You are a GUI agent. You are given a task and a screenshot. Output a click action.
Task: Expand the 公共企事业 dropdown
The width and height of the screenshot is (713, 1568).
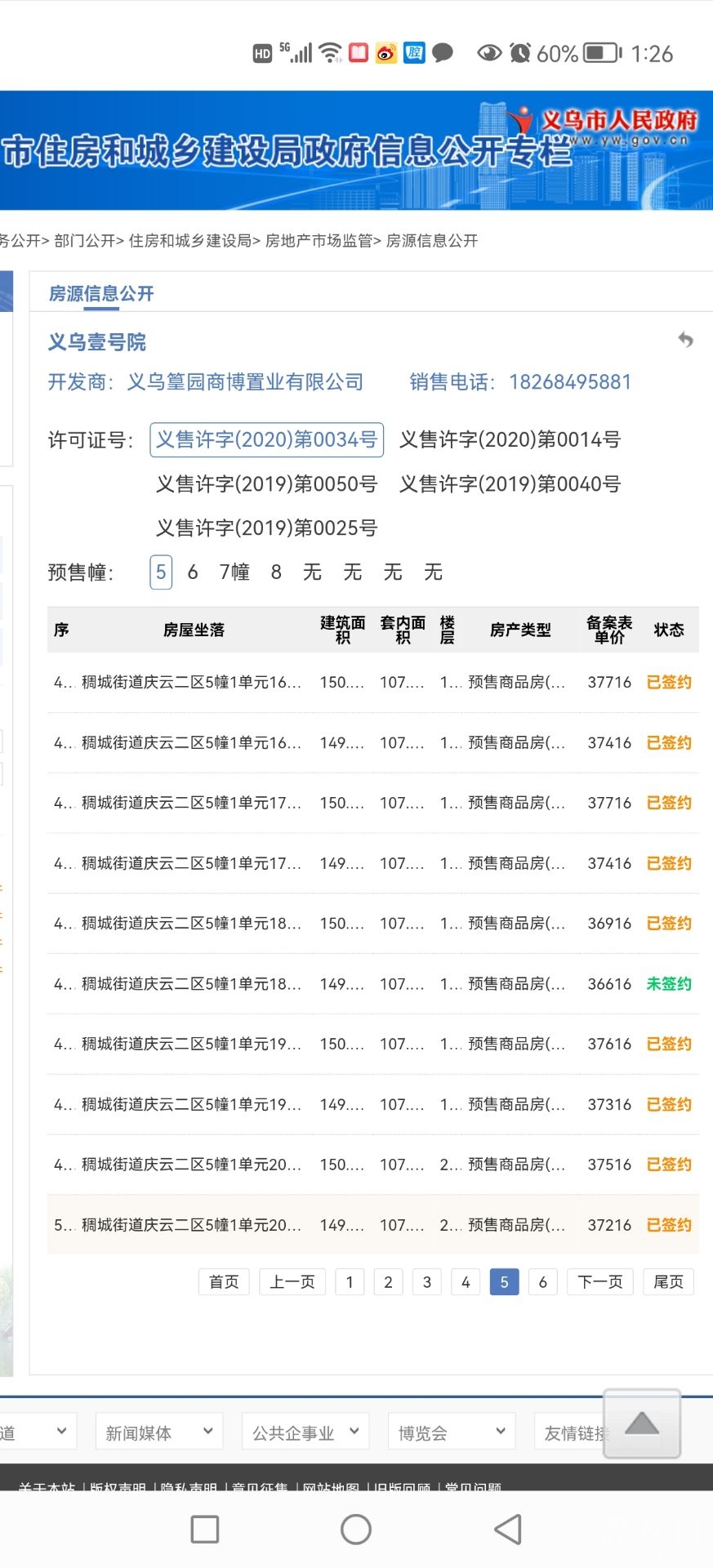point(305,1432)
